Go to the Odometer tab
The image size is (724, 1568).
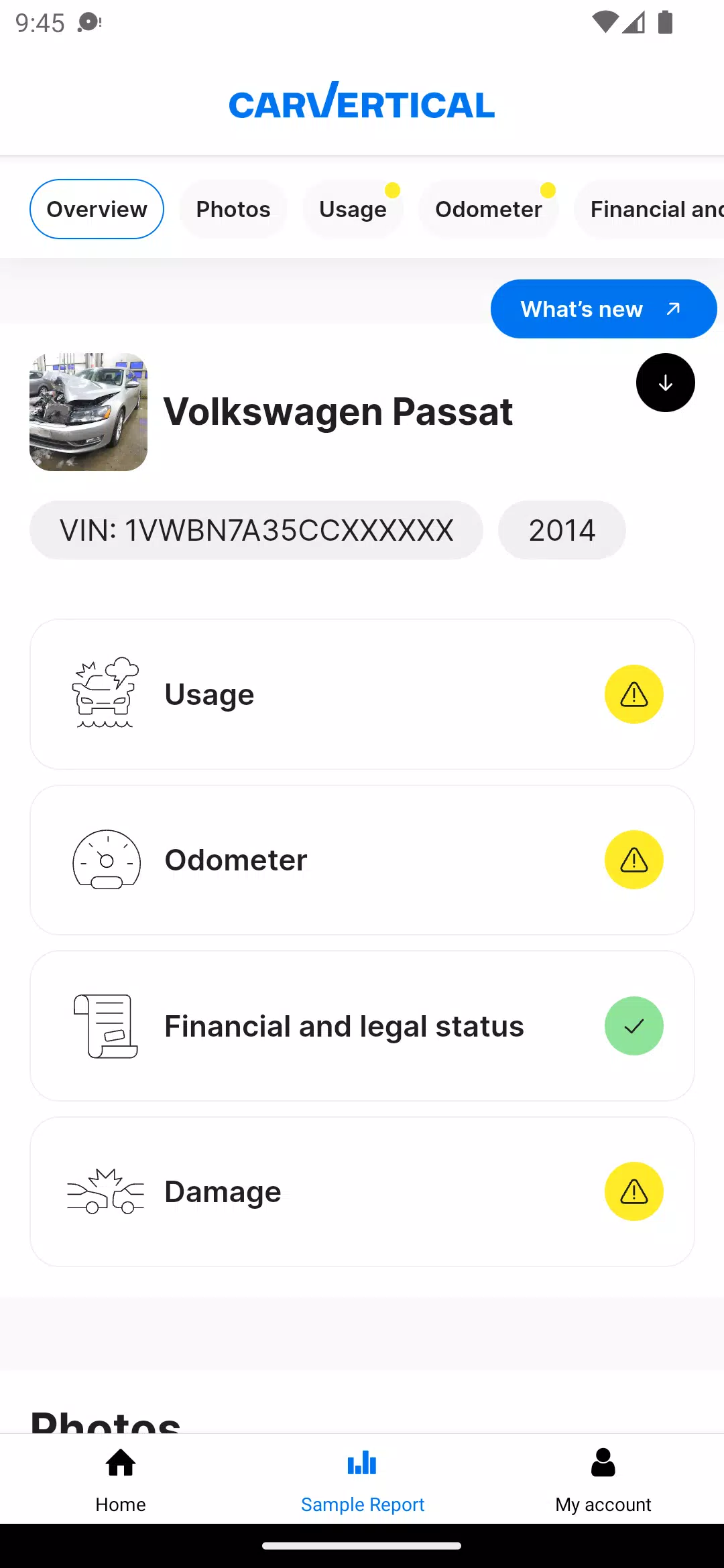488,209
